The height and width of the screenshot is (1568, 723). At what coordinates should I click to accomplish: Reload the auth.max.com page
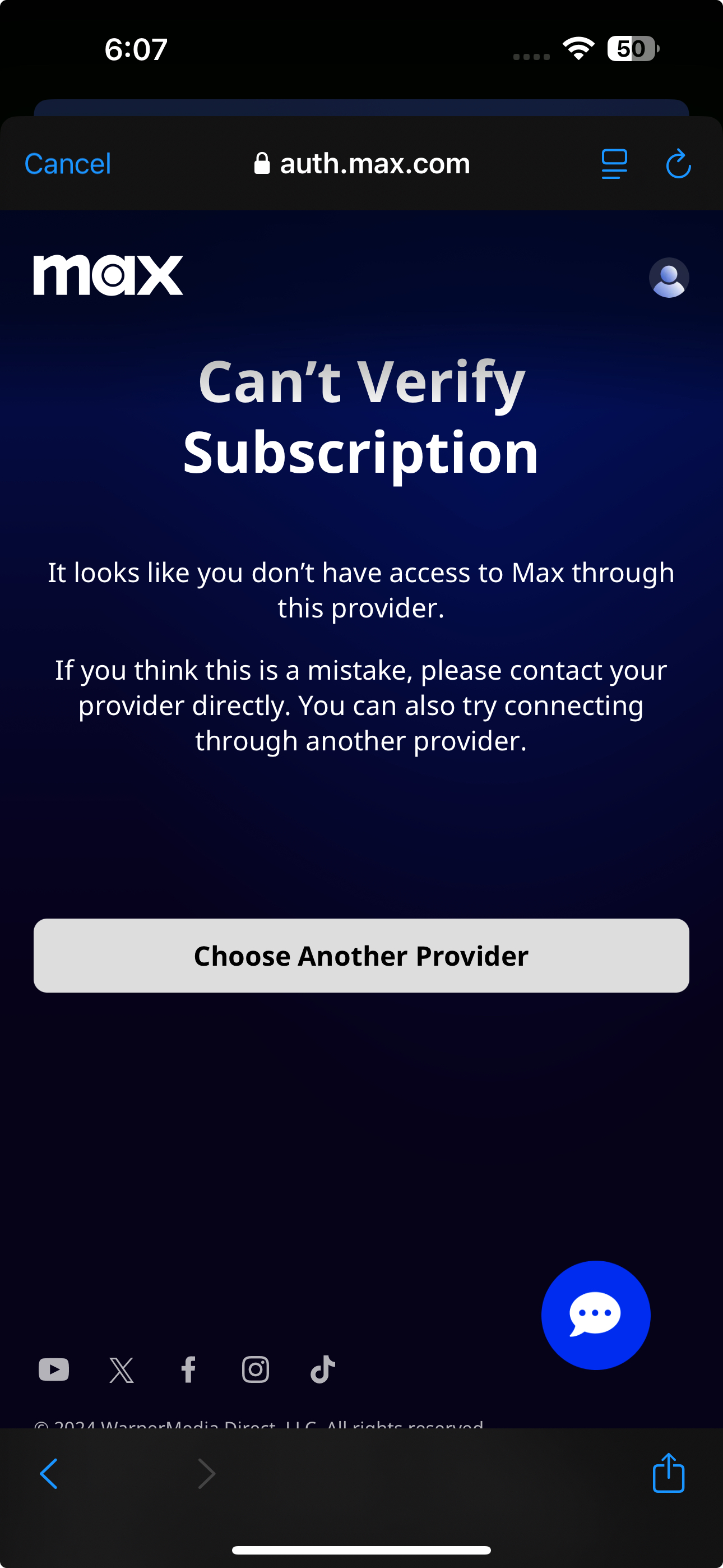(x=678, y=164)
